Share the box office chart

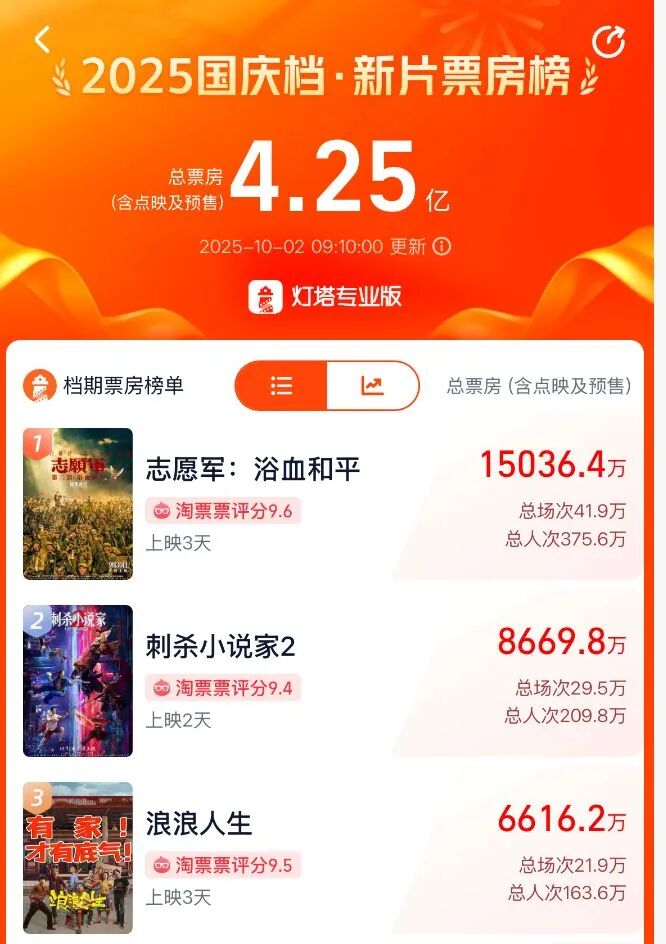(608, 42)
